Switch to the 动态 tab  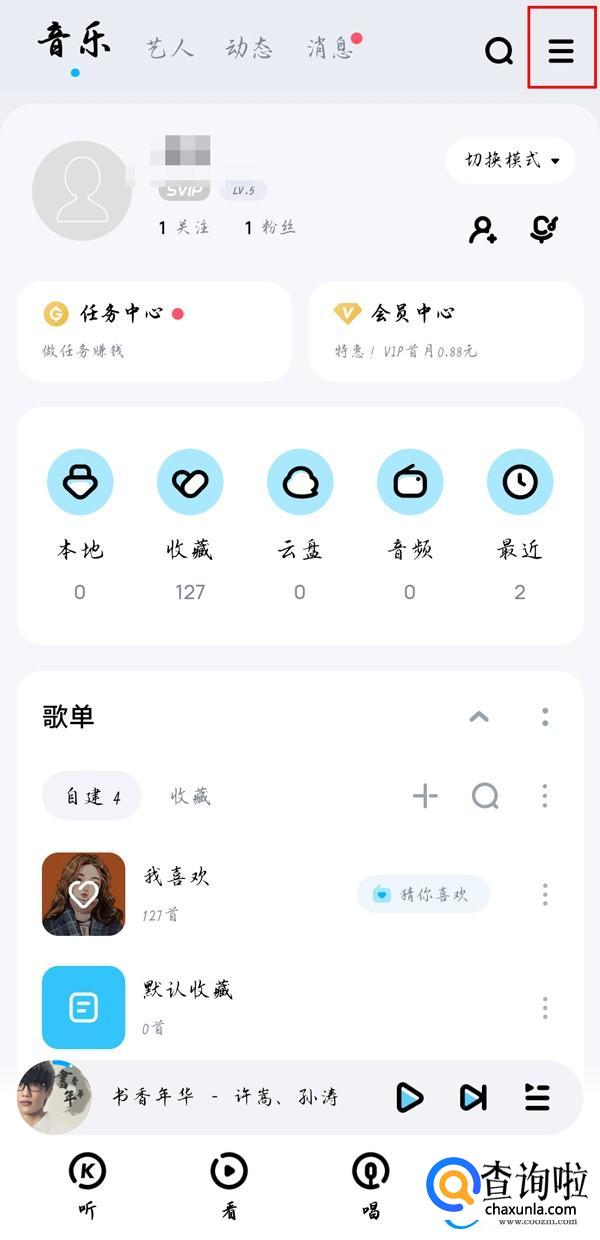coord(249,47)
